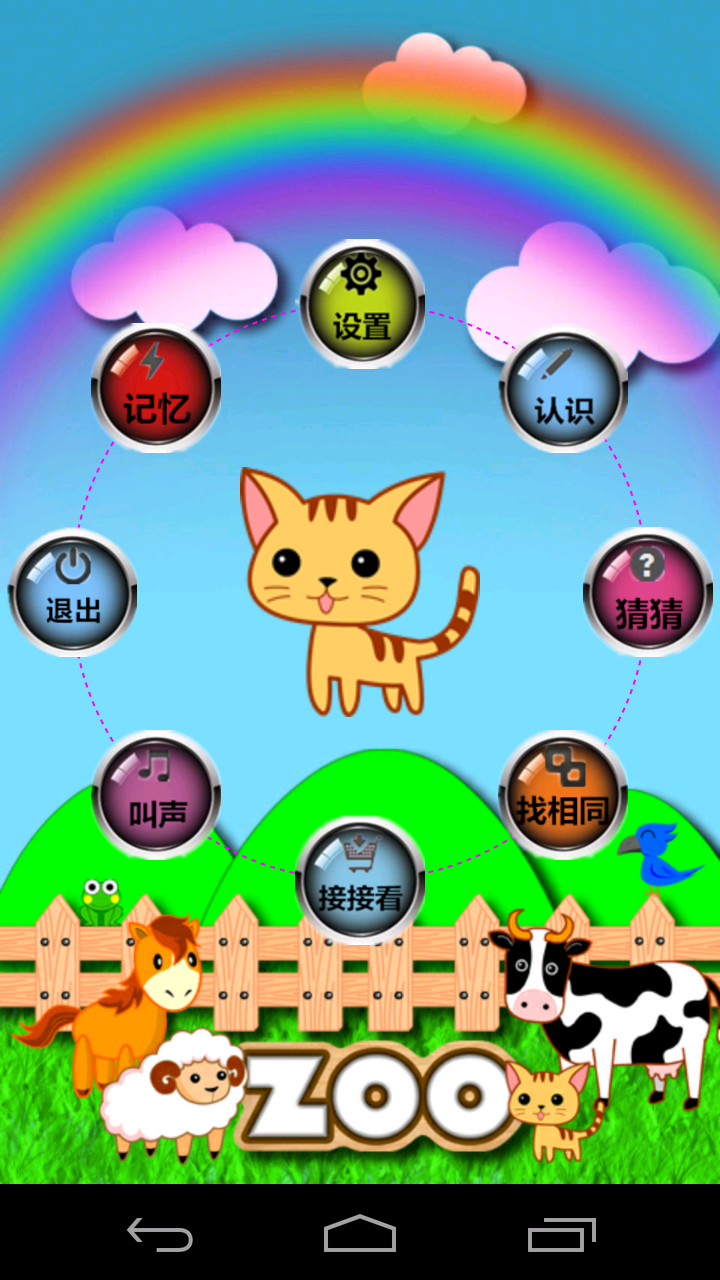
Task: Play the 接接看 catching game
Action: click(x=360, y=880)
